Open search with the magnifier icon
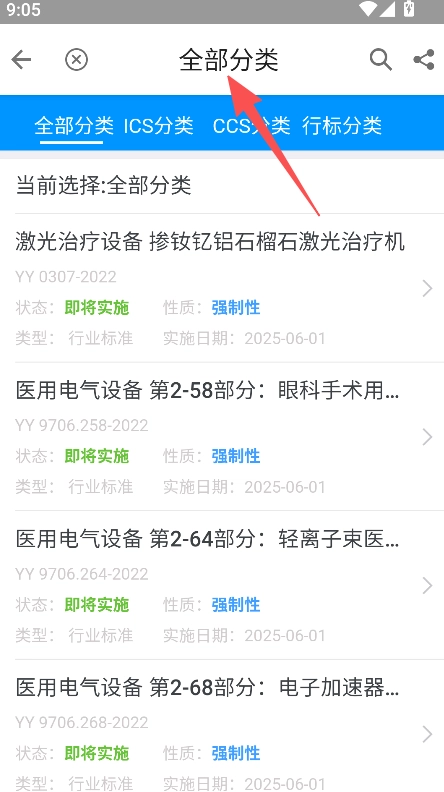 380,60
